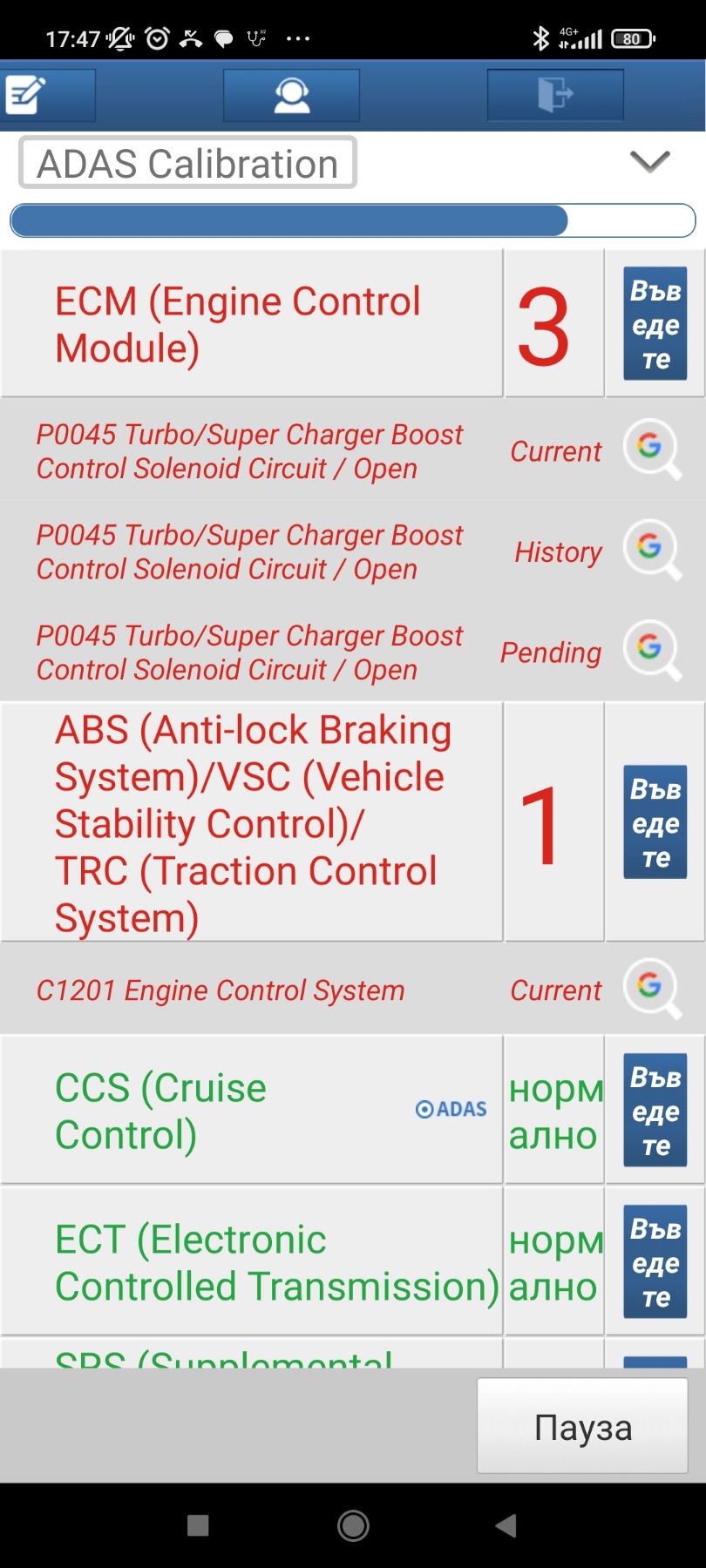Google search the Pending P0045 code
Viewport: 706px width, 1568px height.
(x=651, y=649)
